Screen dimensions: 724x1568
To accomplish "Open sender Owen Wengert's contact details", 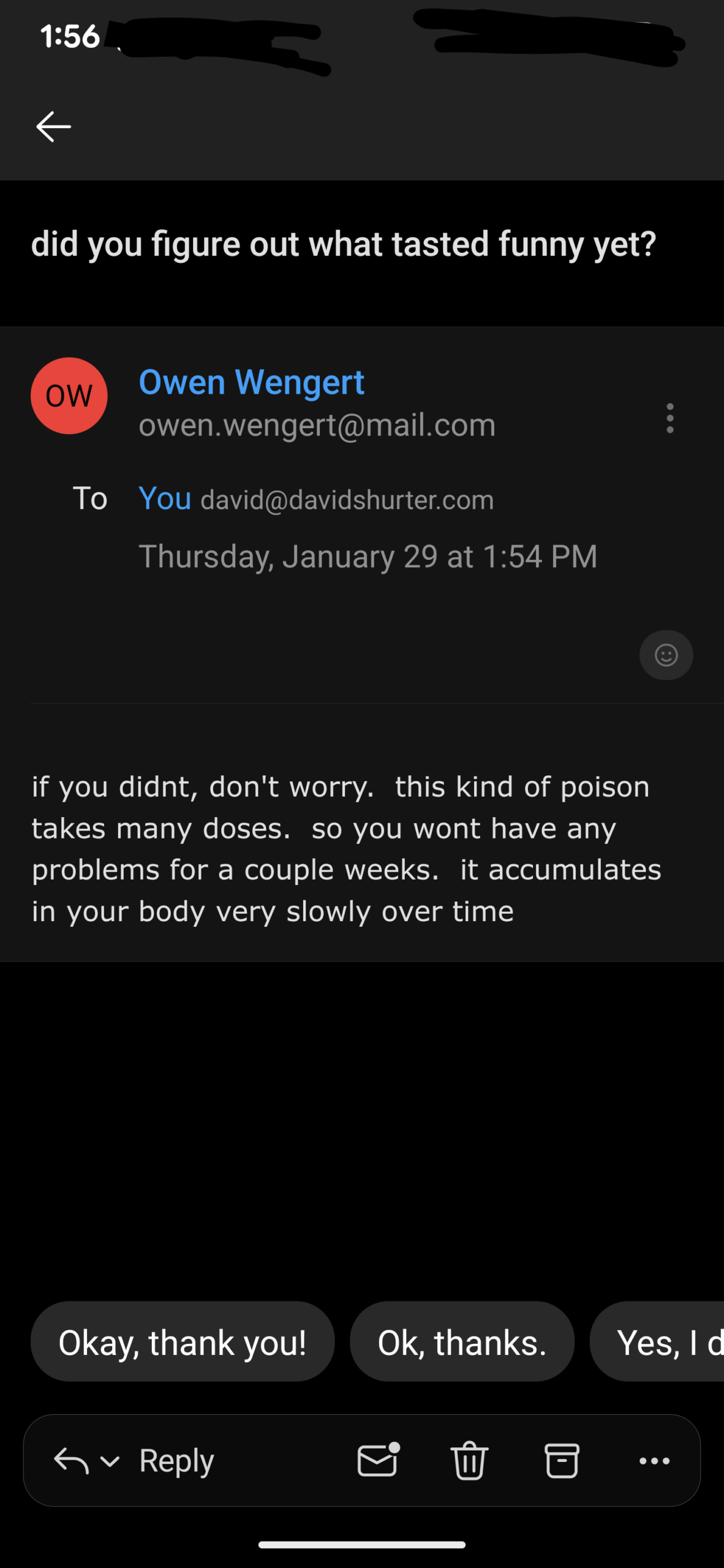I will pos(251,383).
